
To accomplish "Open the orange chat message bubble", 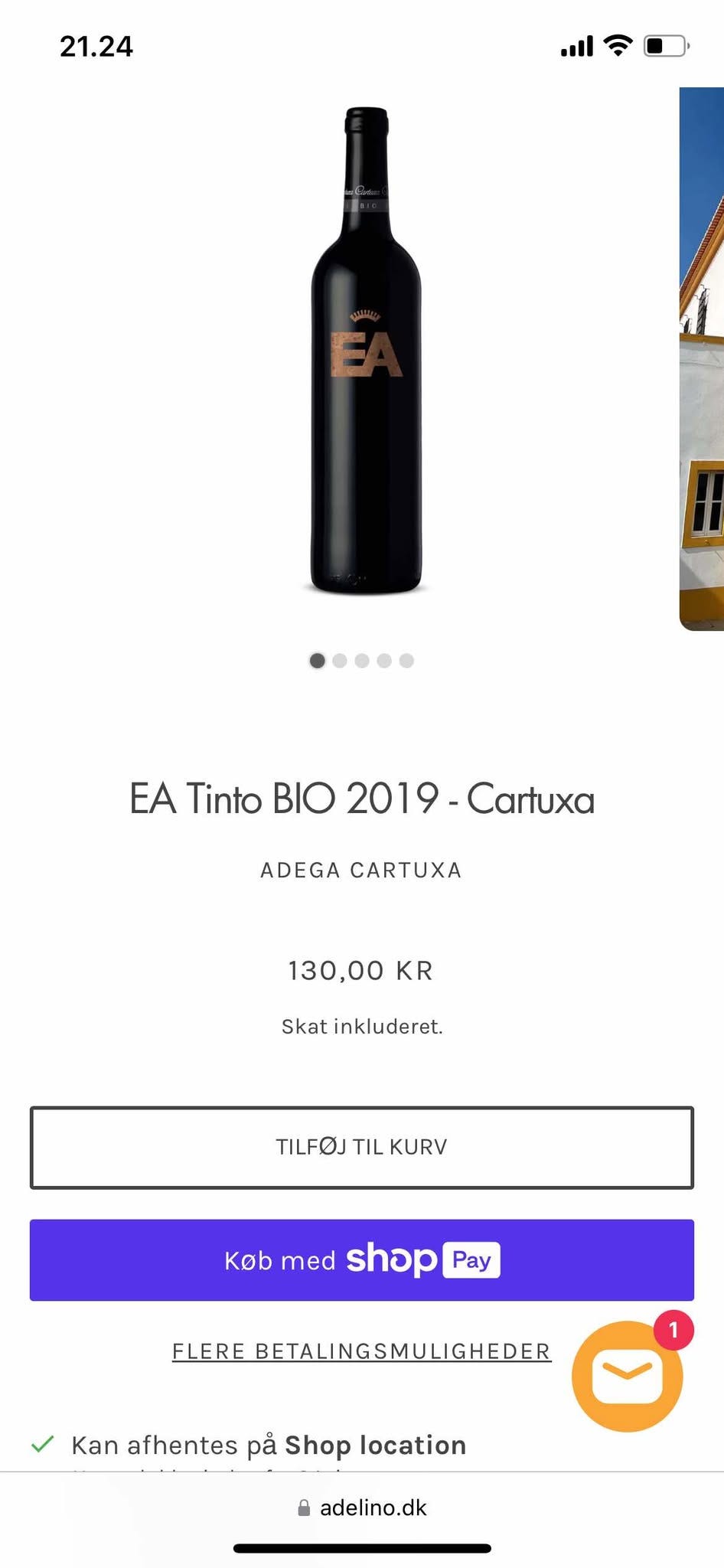I will tap(627, 1376).
